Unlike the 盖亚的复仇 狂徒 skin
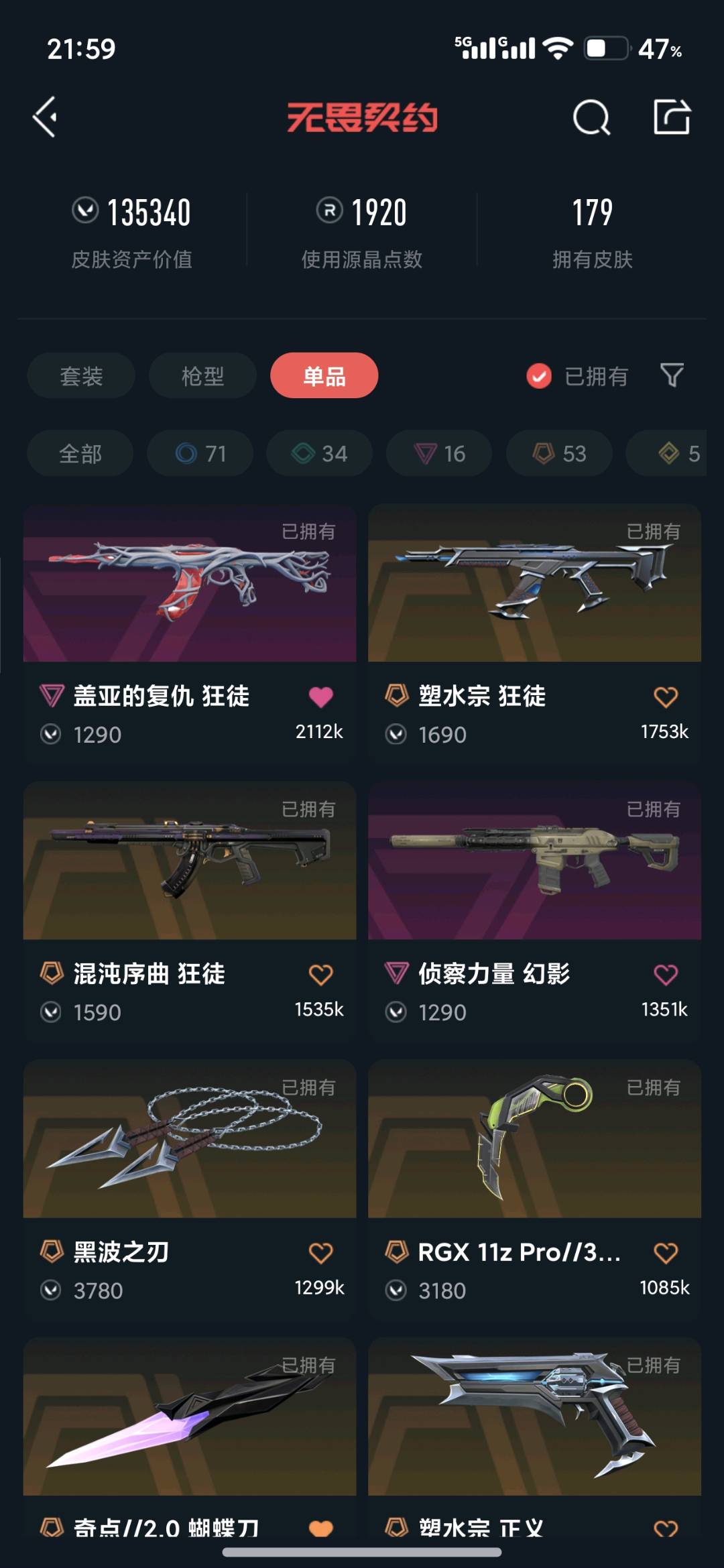Screen dimensions: 724x1568 coord(320,697)
